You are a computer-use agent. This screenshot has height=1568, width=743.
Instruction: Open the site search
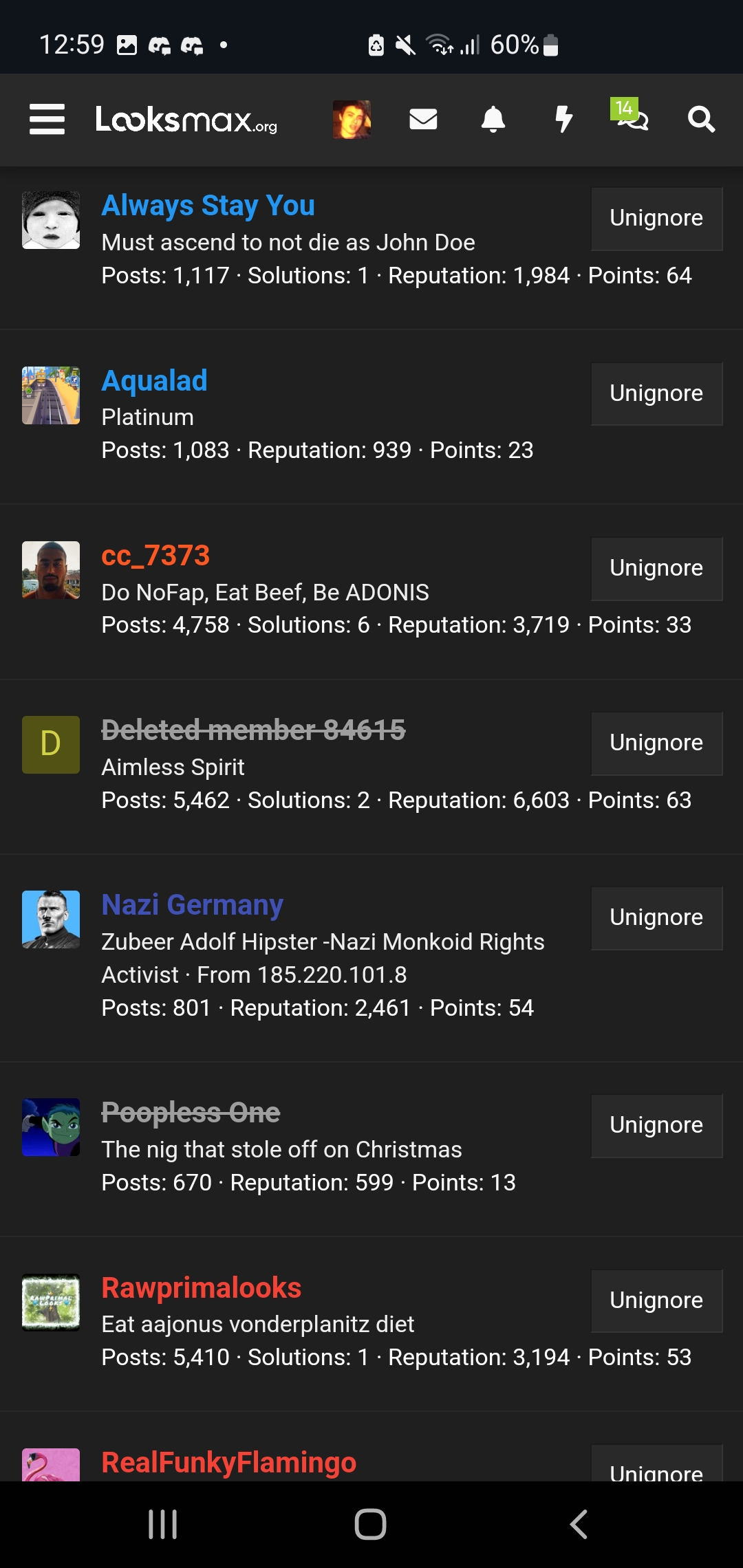(701, 120)
